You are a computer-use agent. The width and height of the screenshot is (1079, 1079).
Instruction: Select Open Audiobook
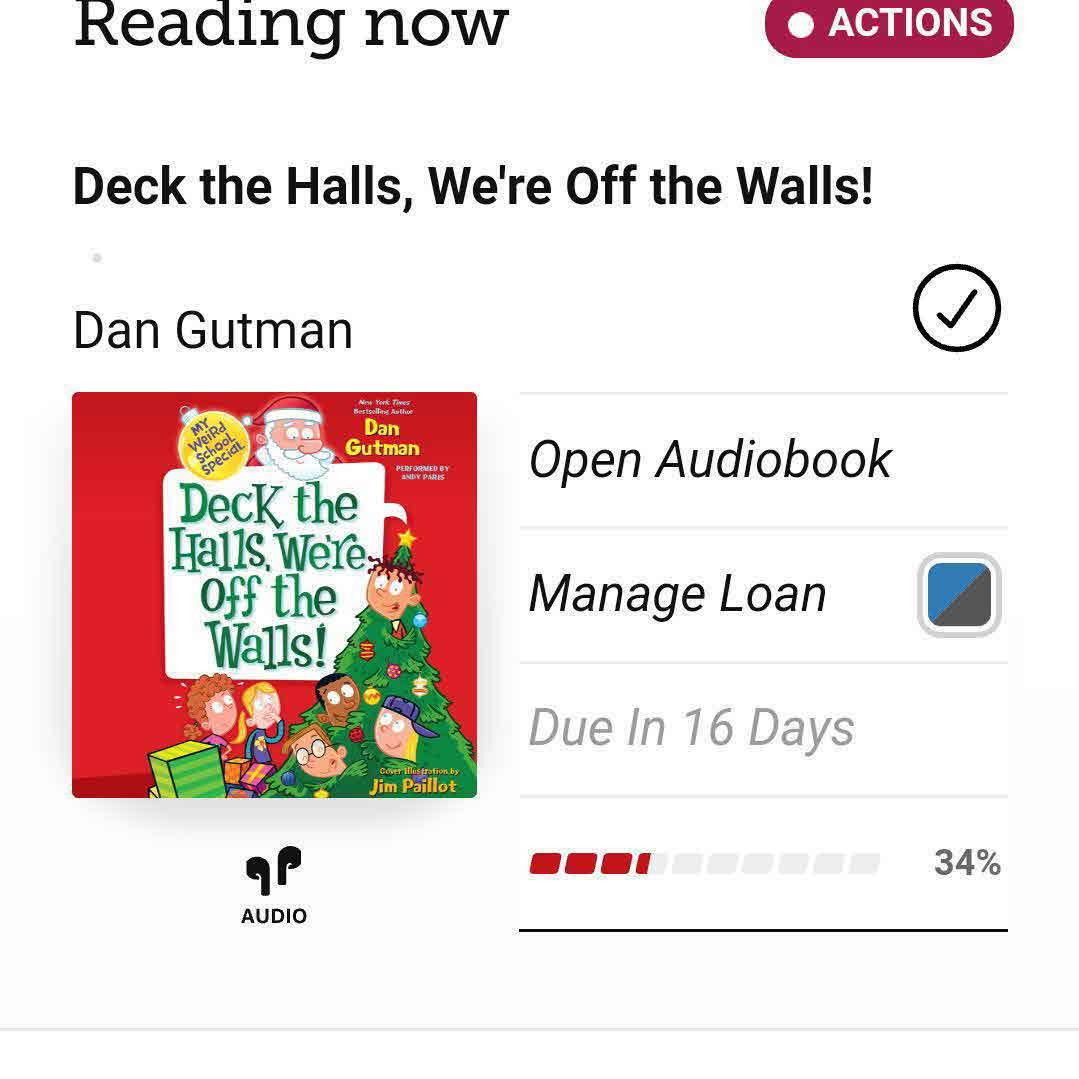point(710,460)
